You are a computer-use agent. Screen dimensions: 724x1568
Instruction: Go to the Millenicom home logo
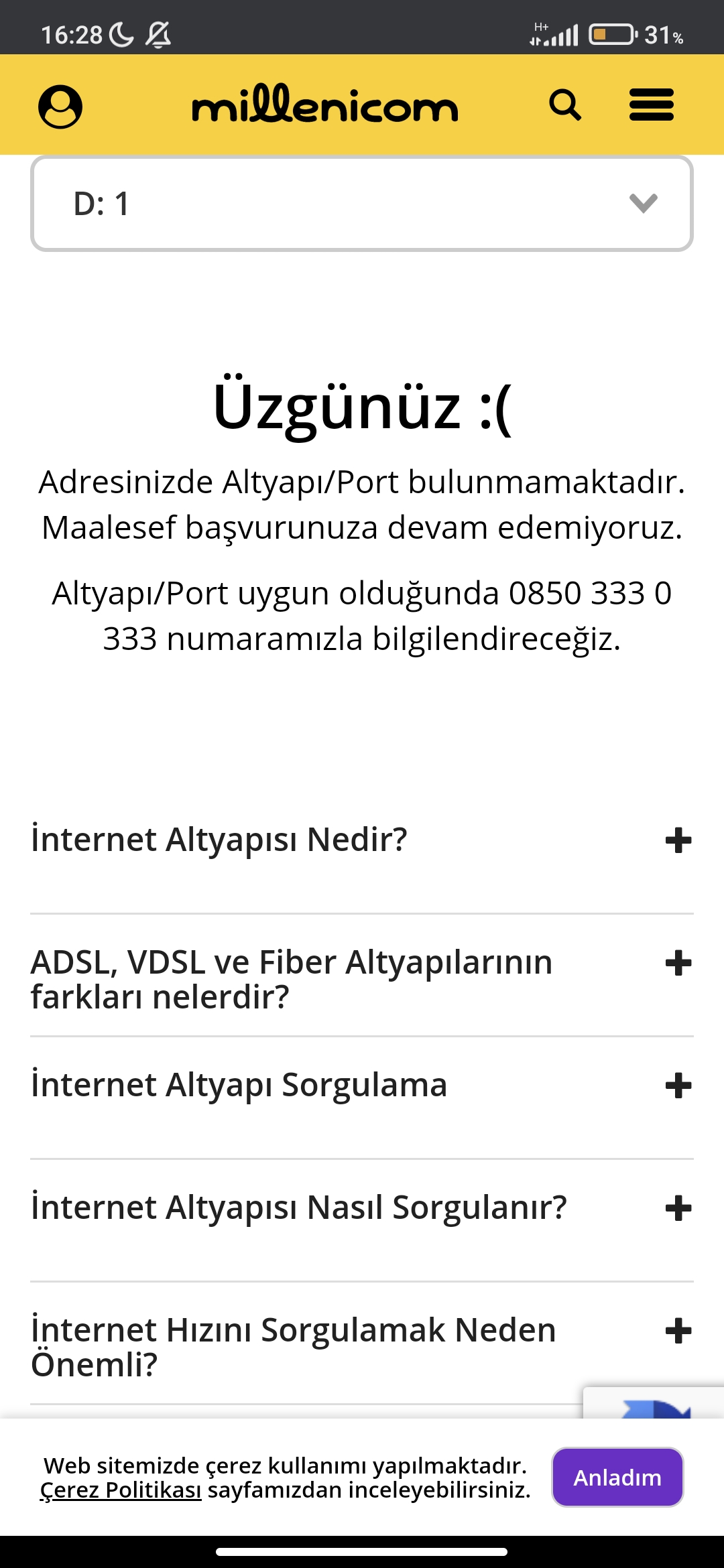click(x=325, y=105)
